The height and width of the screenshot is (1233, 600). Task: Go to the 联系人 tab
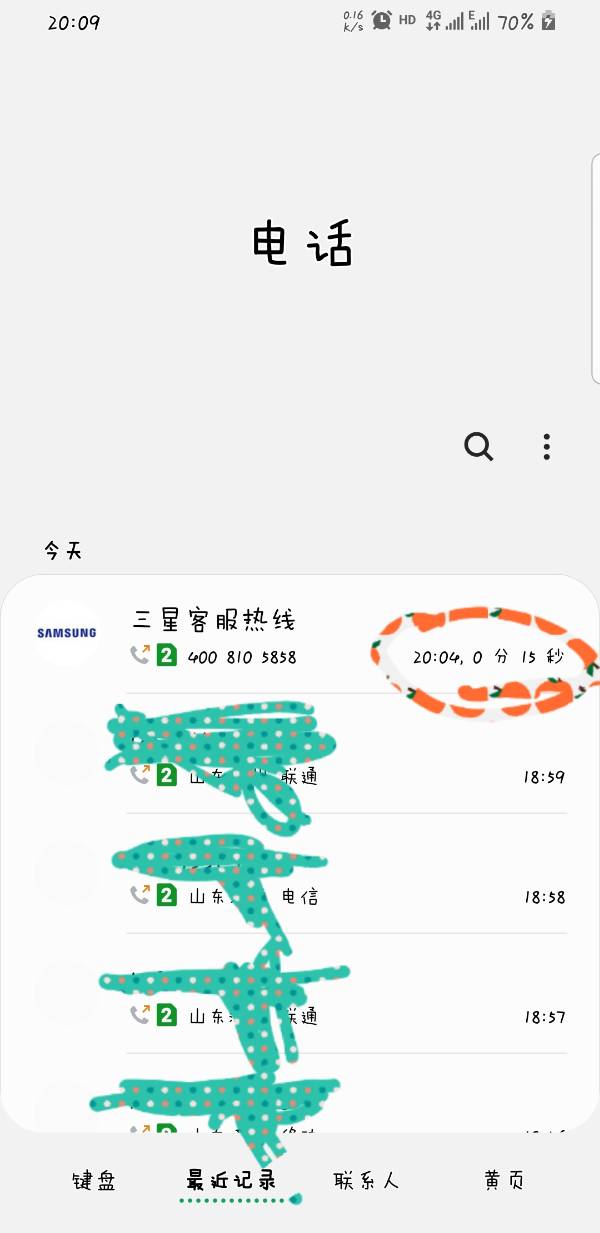pos(366,1181)
